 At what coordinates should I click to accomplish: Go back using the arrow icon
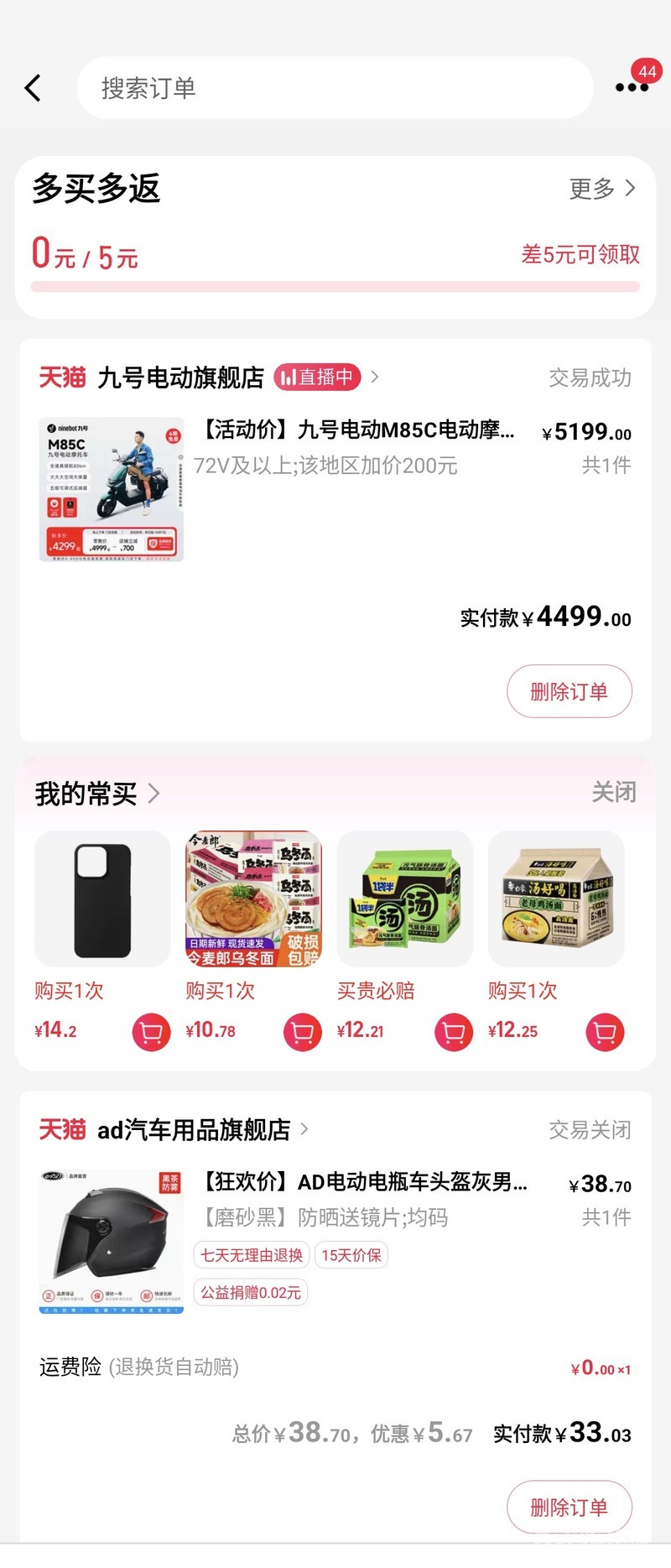coord(34,88)
